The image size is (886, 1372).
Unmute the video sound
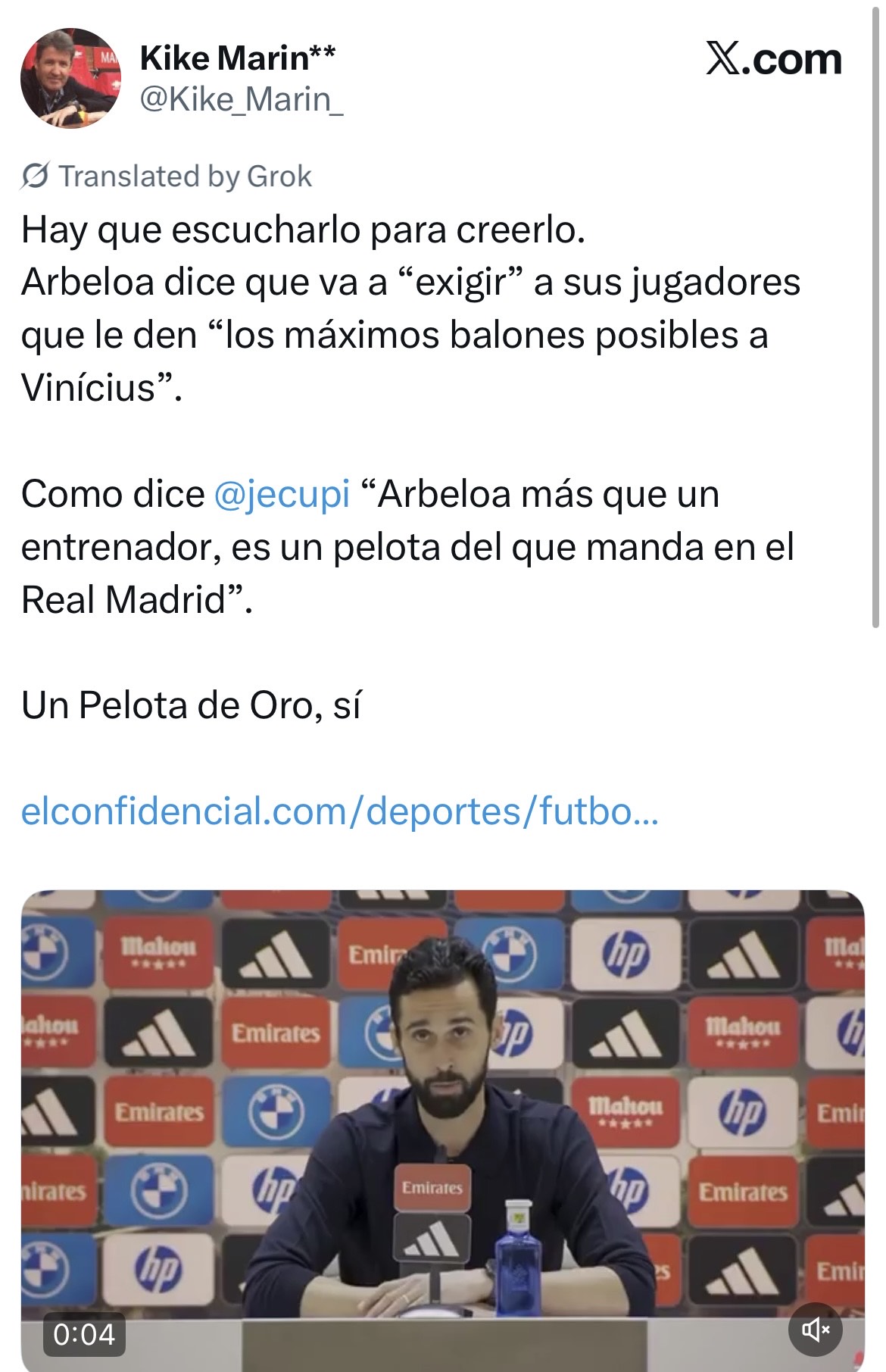coord(816,1329)
